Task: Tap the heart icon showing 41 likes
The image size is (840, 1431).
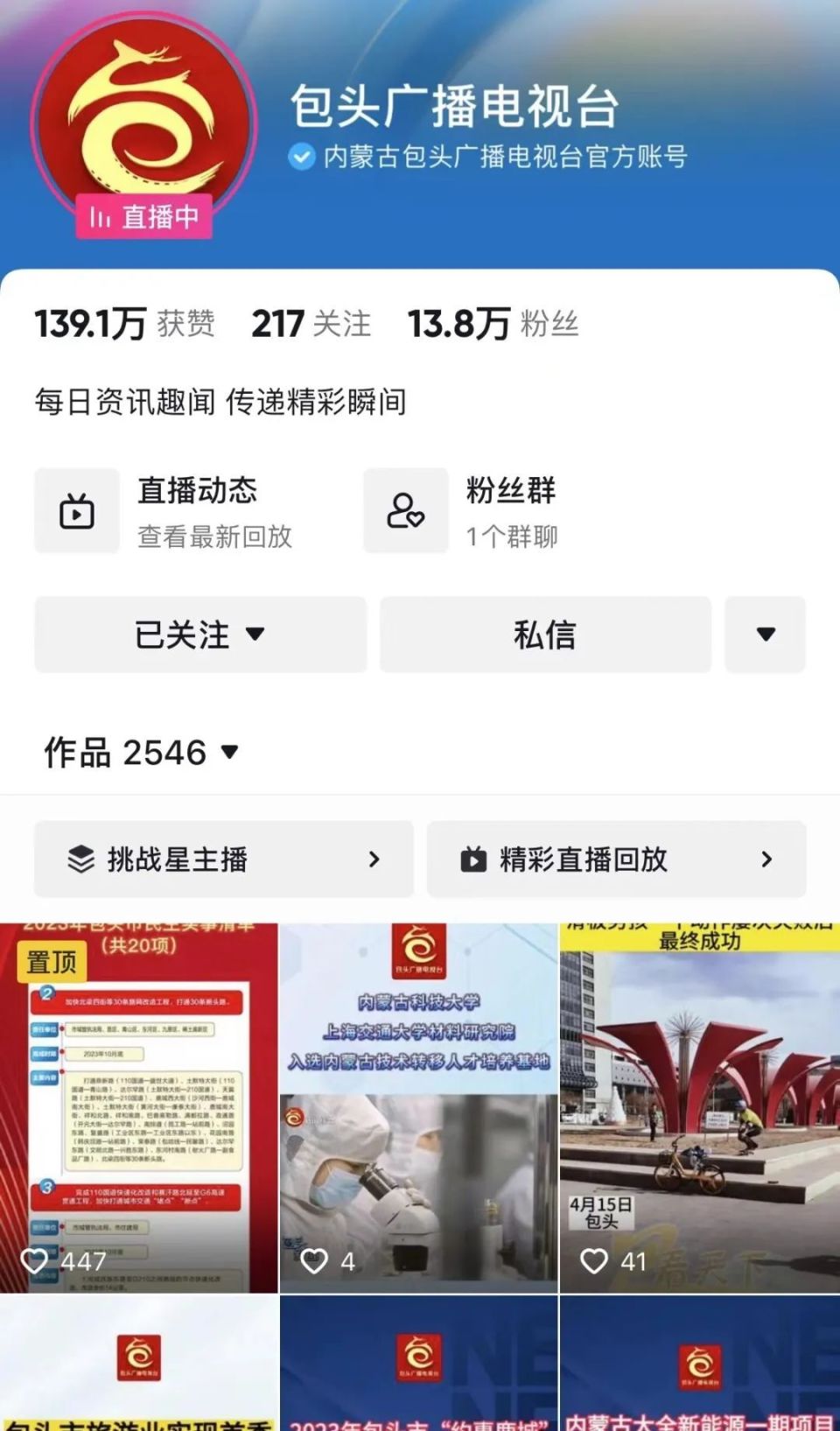Action: point(596,1260)
